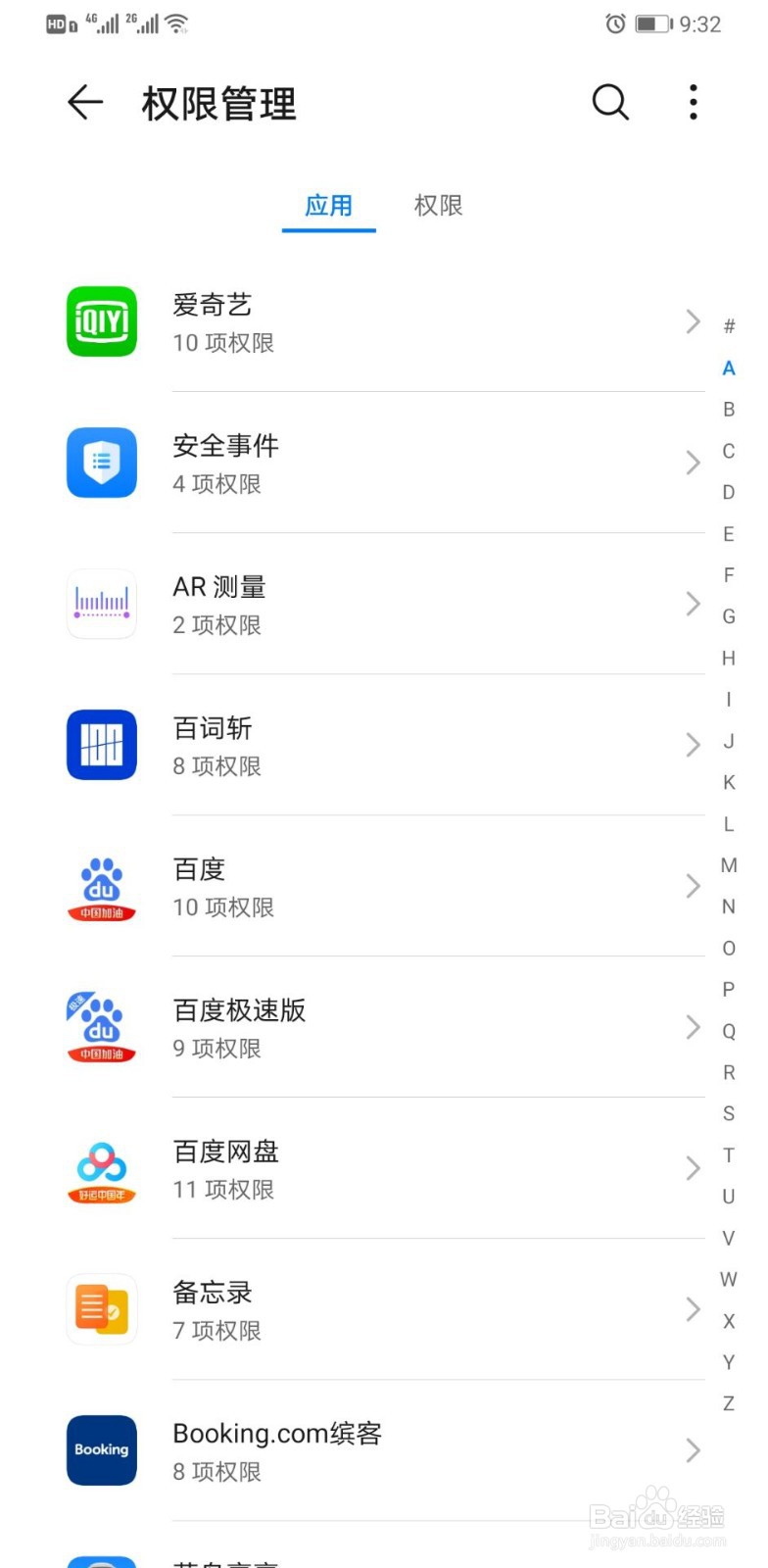Open 百度 app permissions
Viewport: 768px width, 1568px height.
click(x=384, y=886)
